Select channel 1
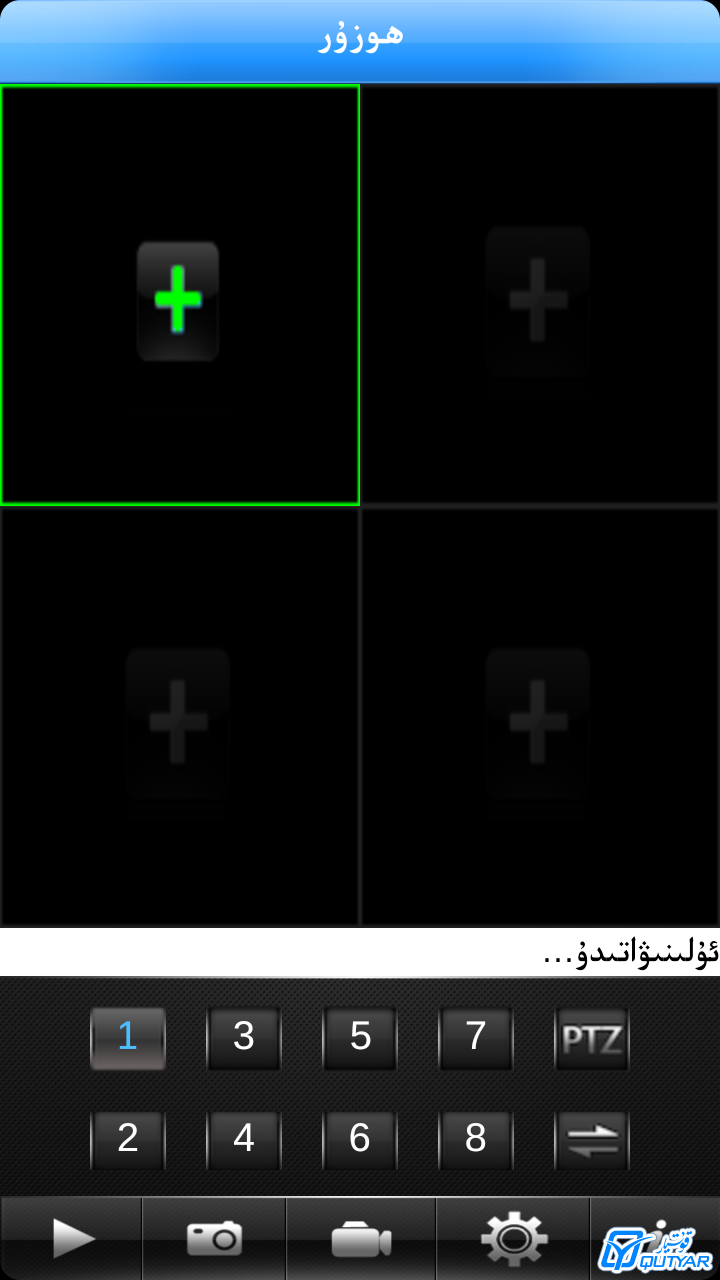The image size is (720, 1280). click(128, 1037)
